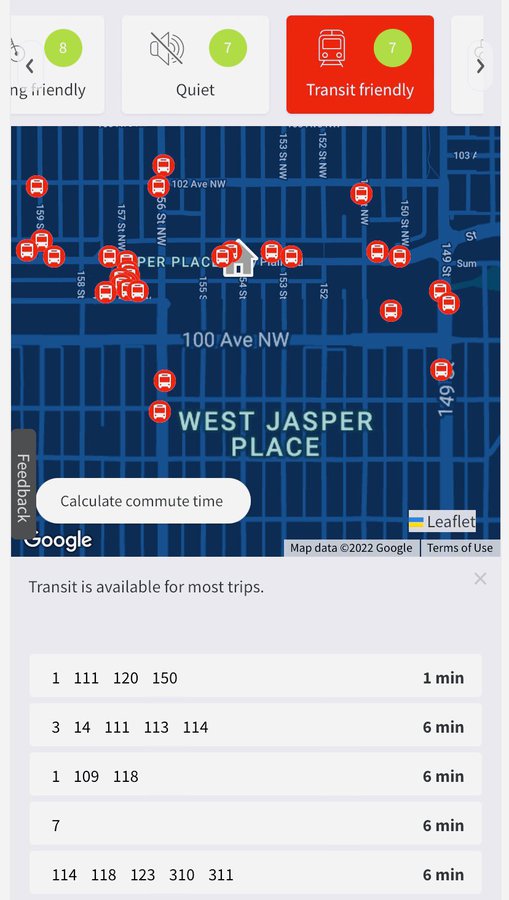509x900 pixels.
Task: Open the Feedback side tab
Action: pos(23,483)
